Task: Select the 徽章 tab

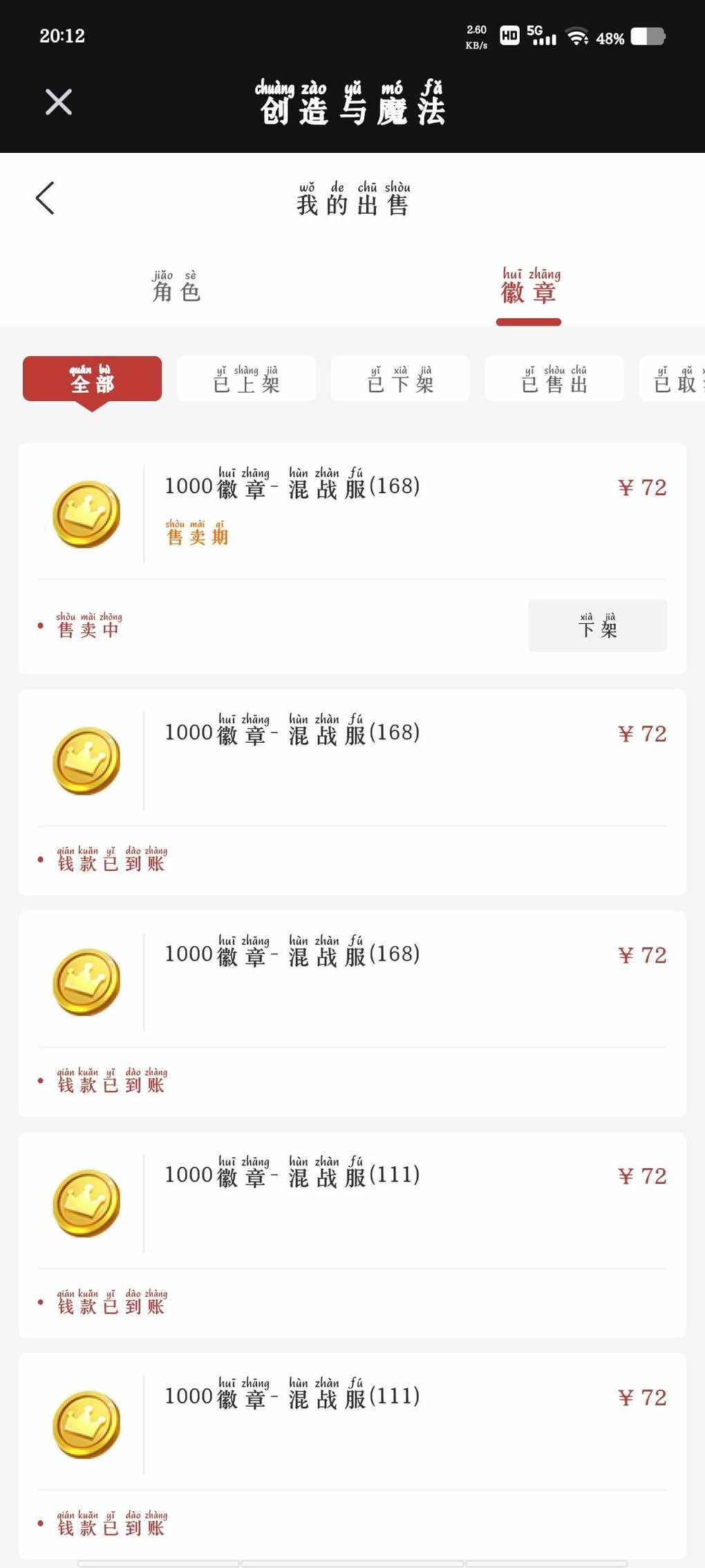Action: [529, 287]
